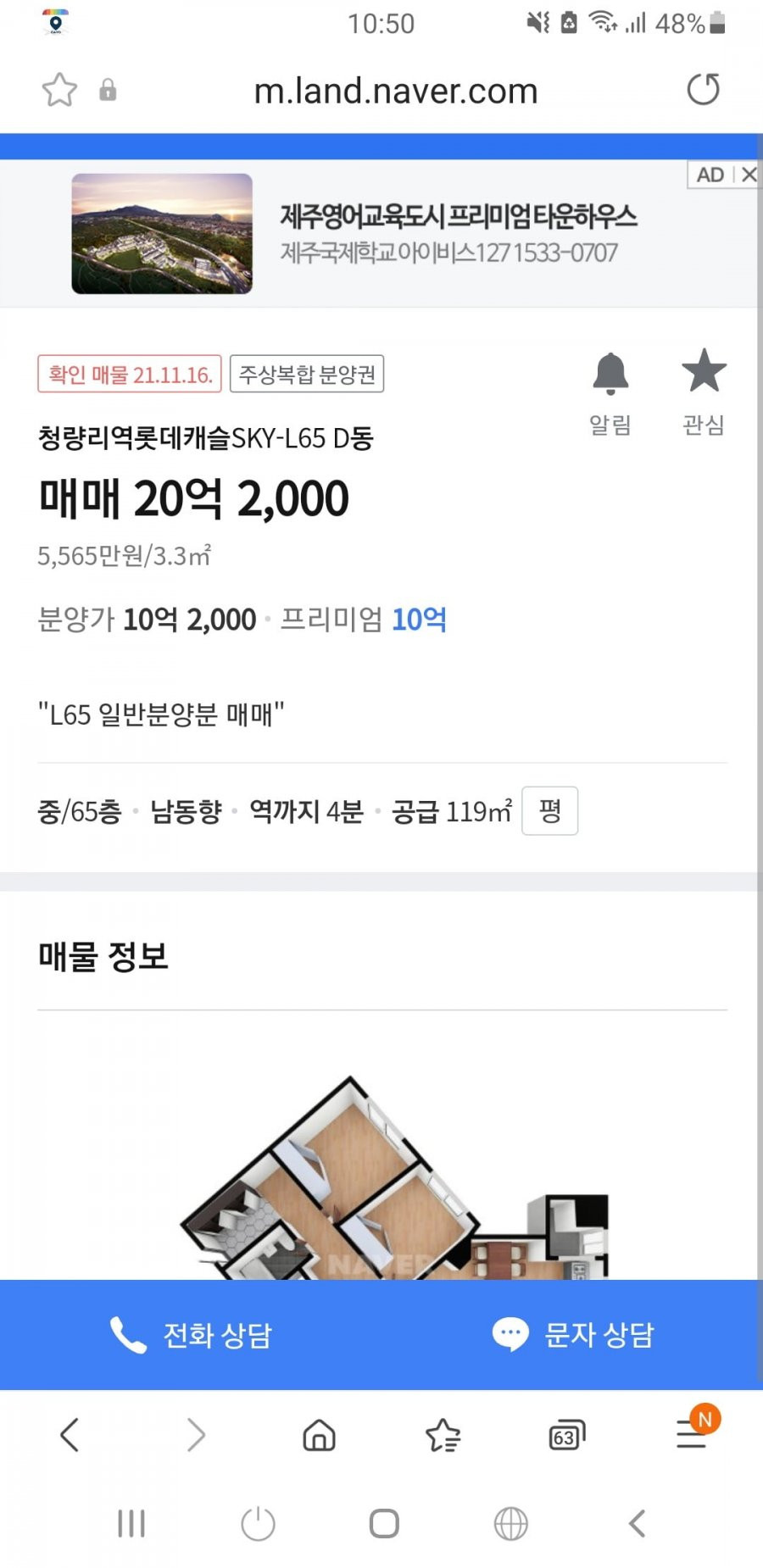Open the floor plan image
The image size is (763, 1568).
pos(393,1176)
